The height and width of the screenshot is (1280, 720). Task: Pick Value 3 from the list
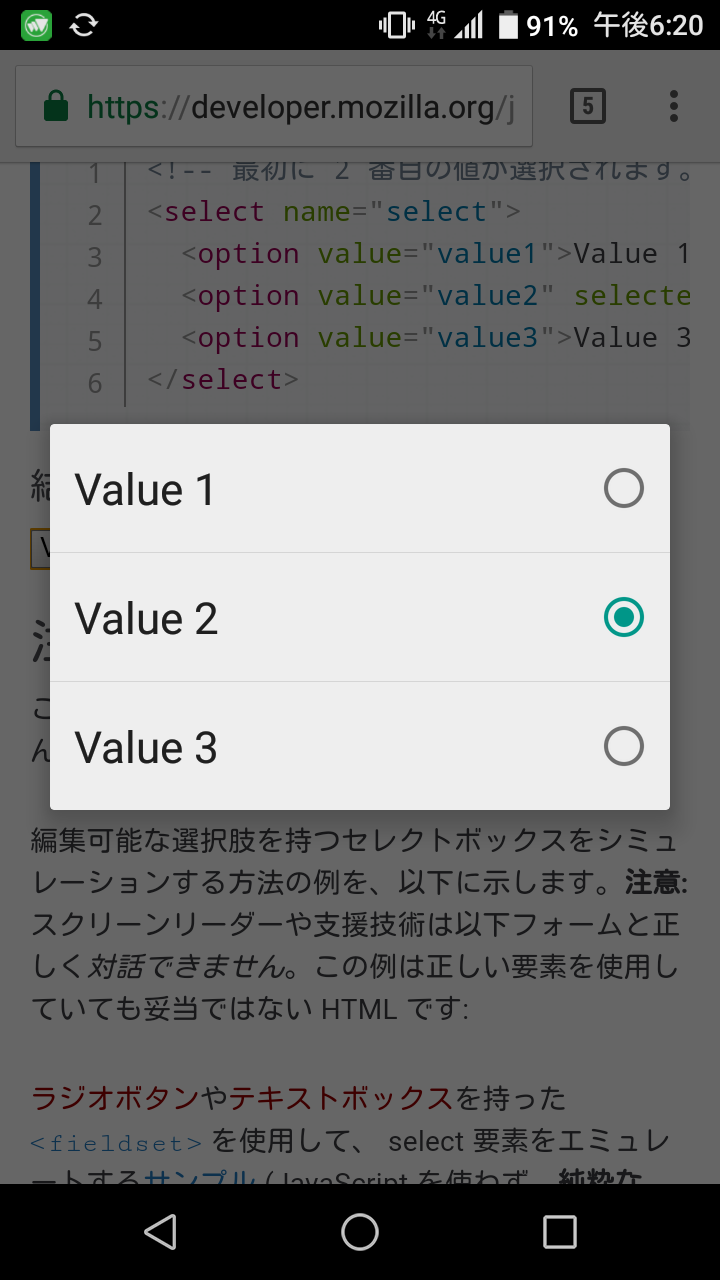click(360, 746)
